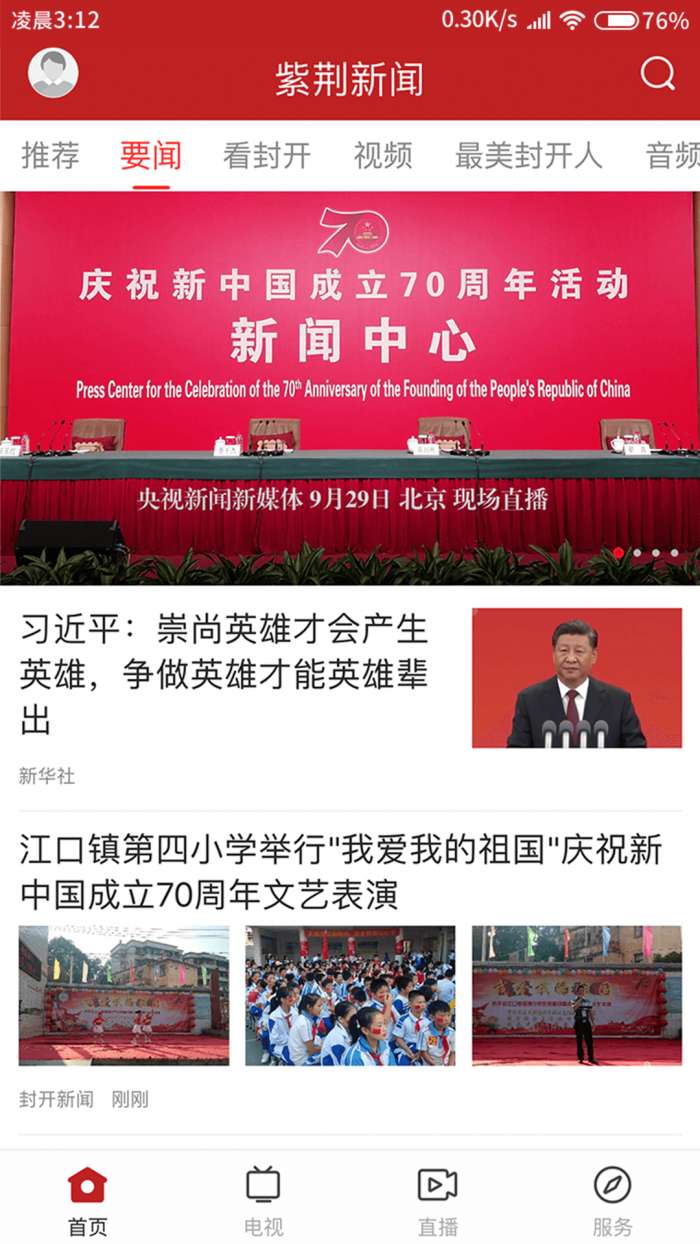
Task: Open the 习近平 崇尚英雄 article
Action: (225, 675)
